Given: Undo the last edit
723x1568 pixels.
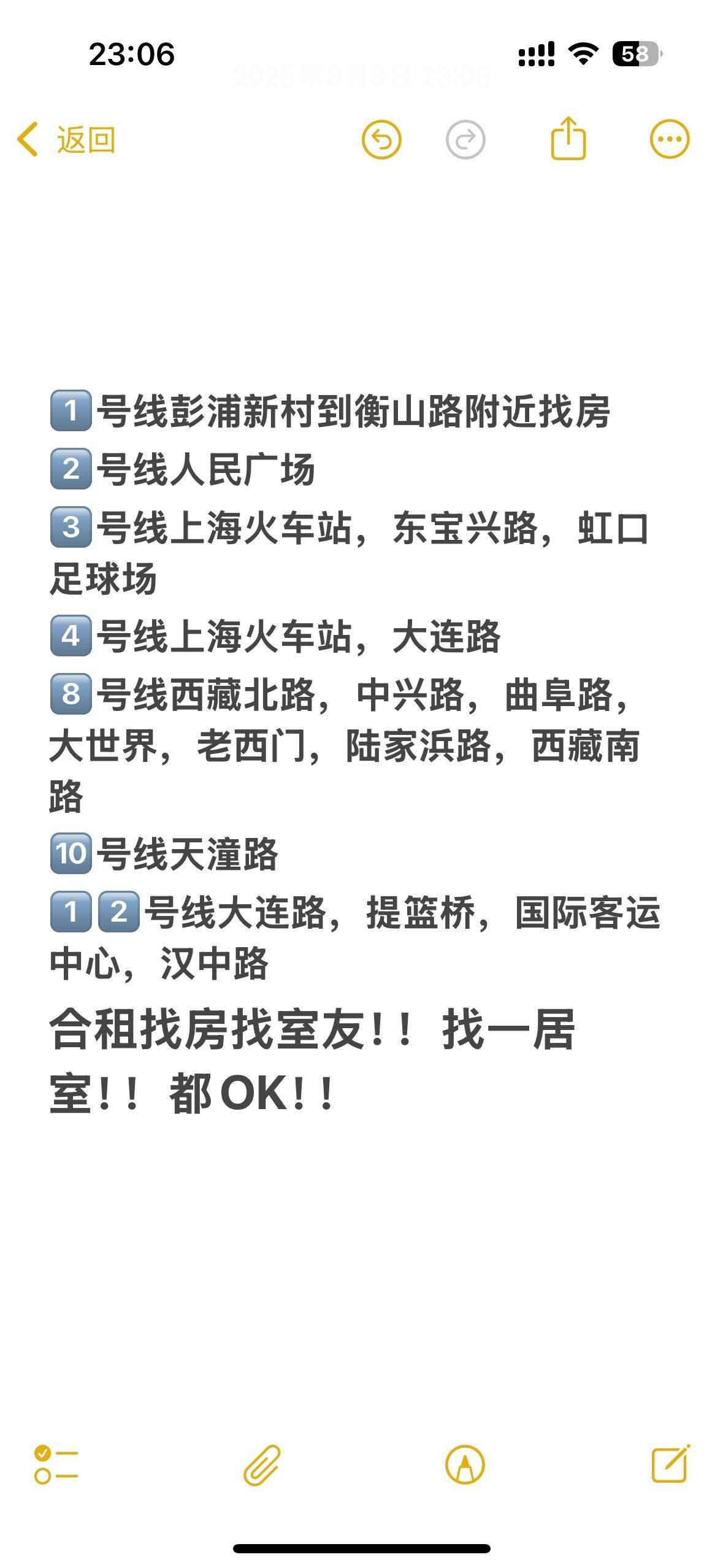Looking at the screenshot, I should (x=381, y=140).
